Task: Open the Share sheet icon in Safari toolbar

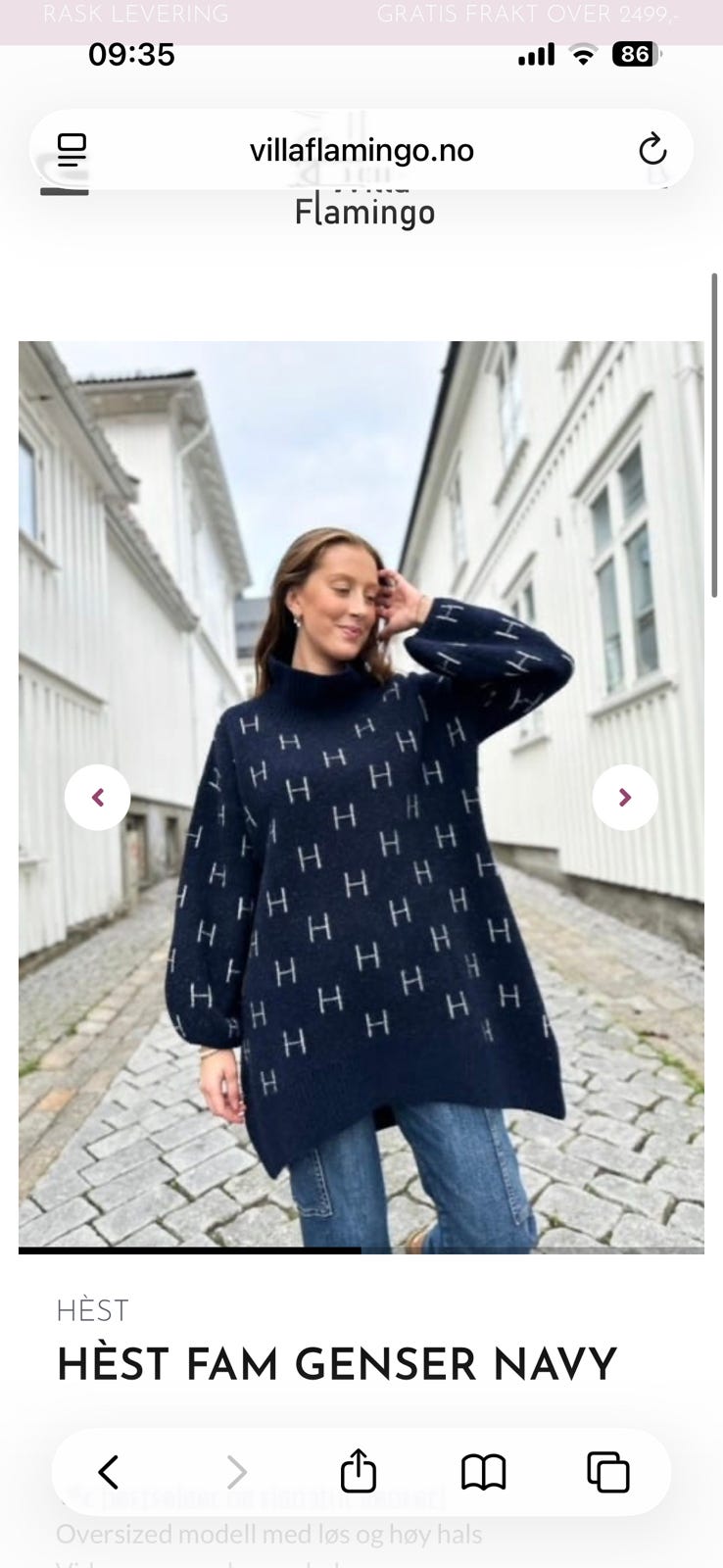Action: click(x=359, y=1471)
